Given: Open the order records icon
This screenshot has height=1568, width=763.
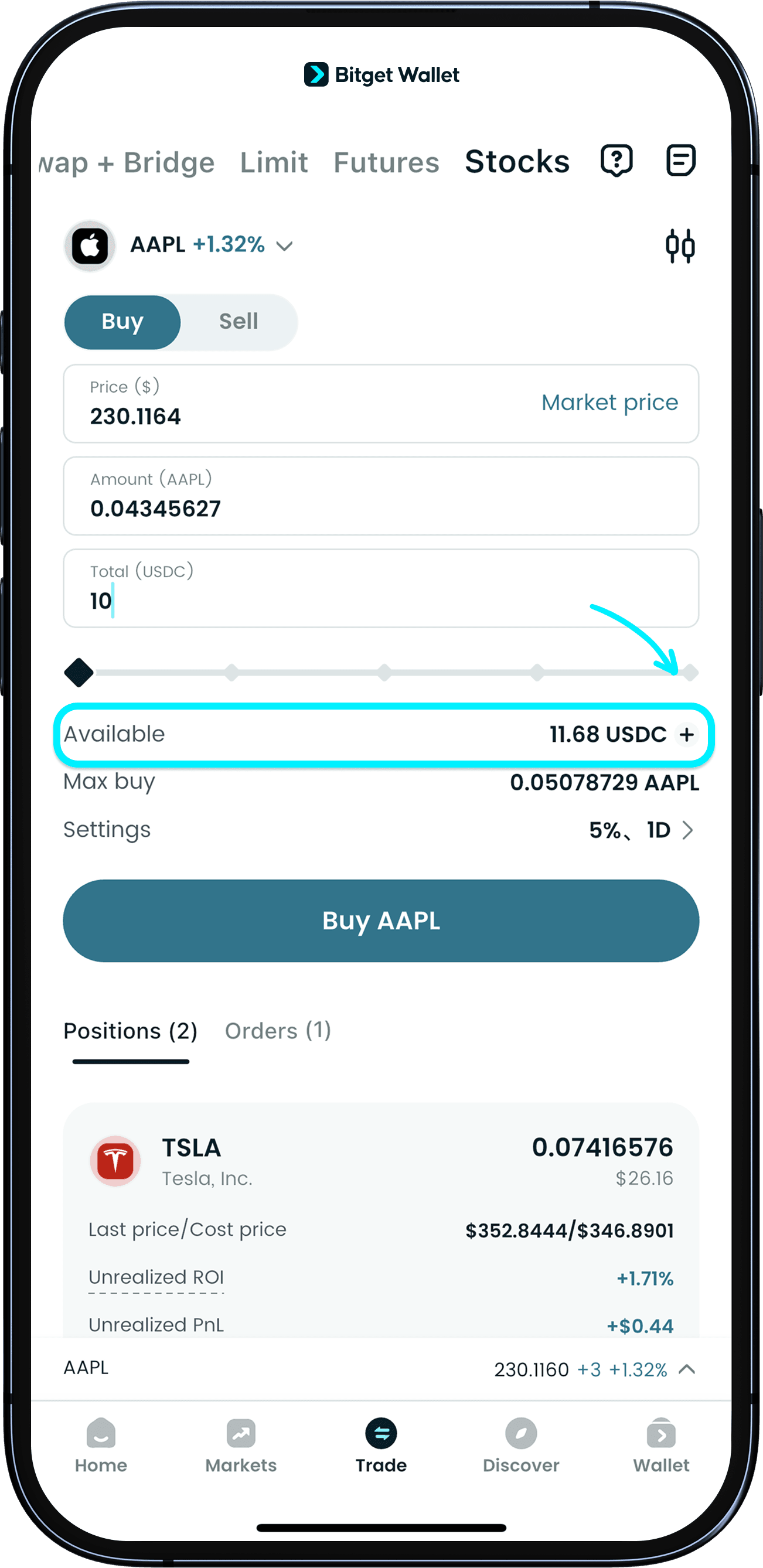Looking at the screenshot, I should (x=680, y=161).
